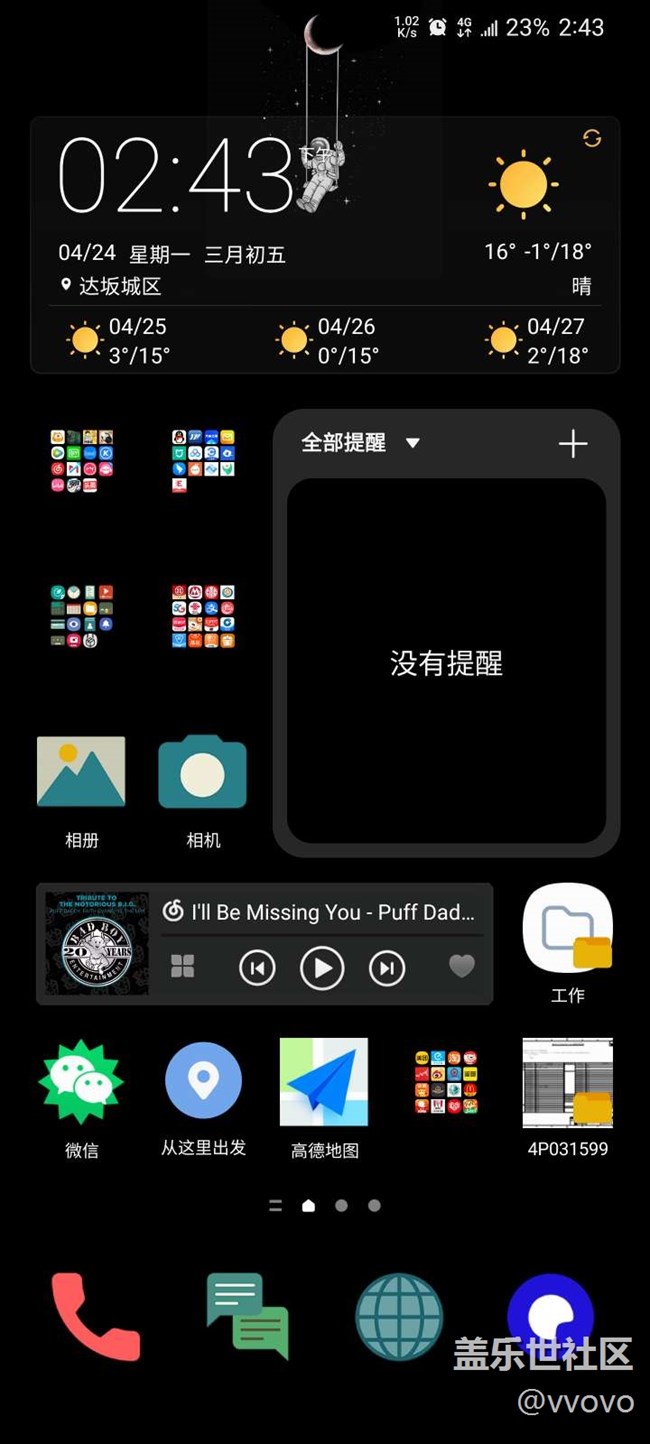Open the 相册 gallery app
Image resolution: width=650 pixels, height=1444 pixels.
(81, 773)
